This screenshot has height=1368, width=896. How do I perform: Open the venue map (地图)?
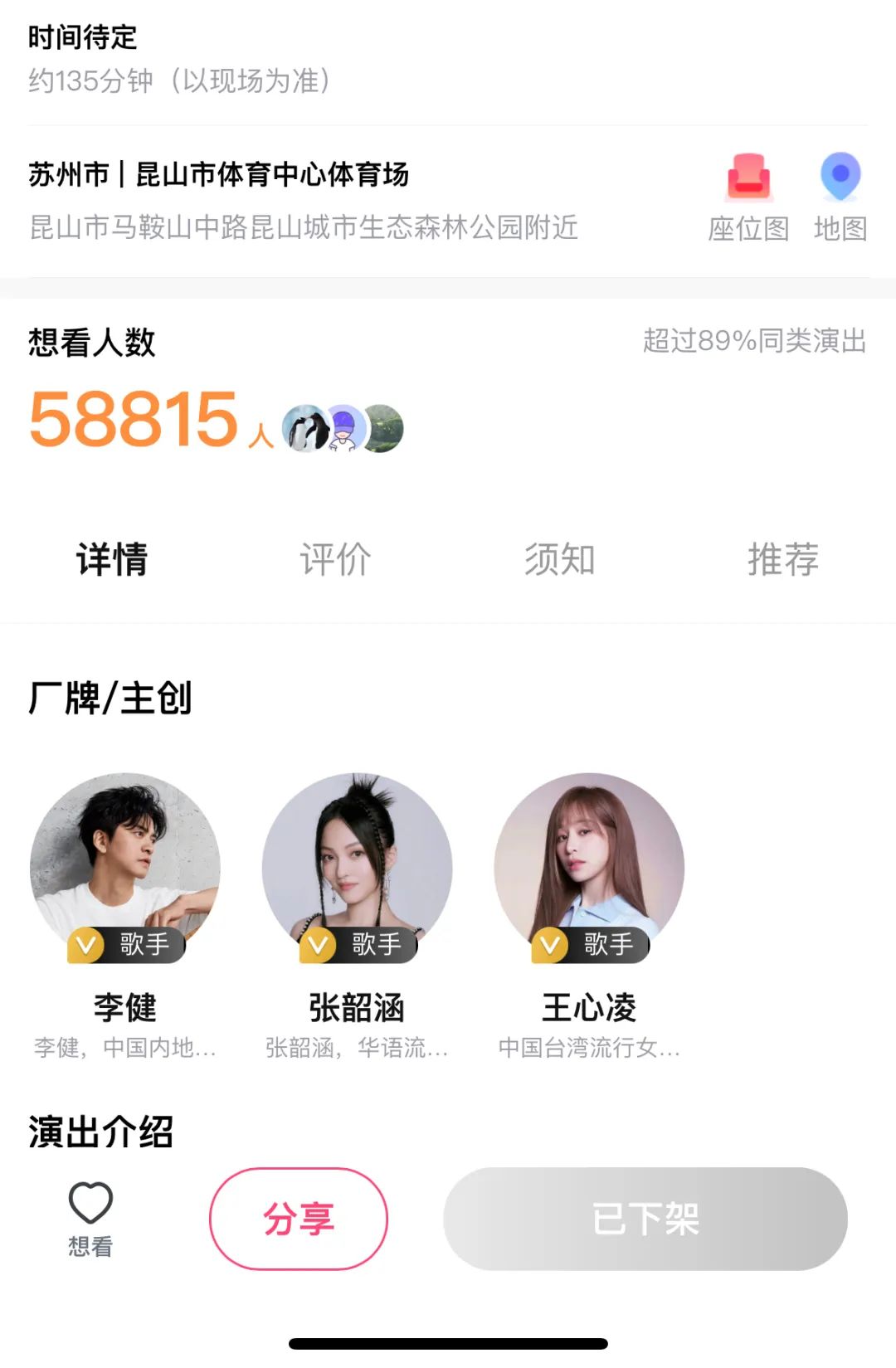tap(840, 196)
